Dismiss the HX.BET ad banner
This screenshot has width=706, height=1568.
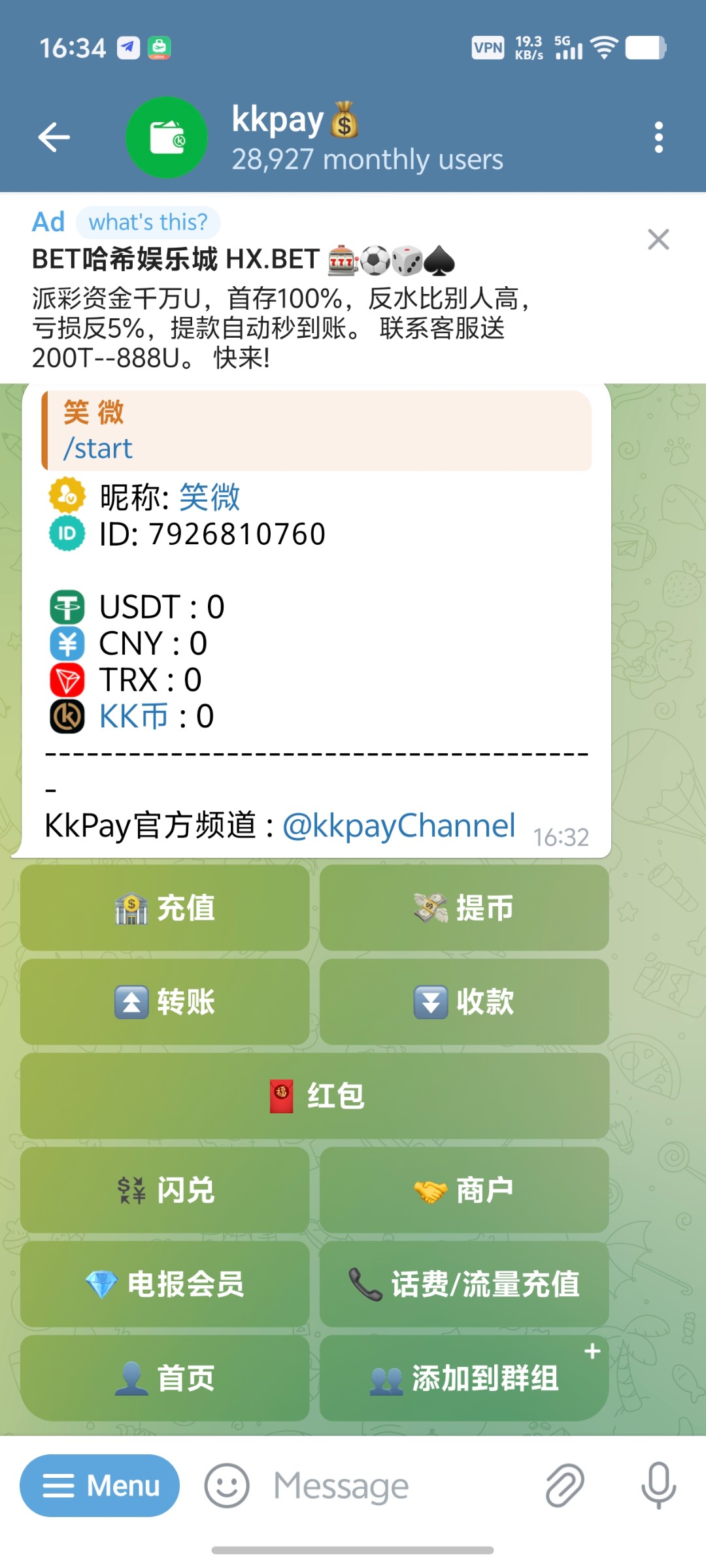(x=658, y=240)
